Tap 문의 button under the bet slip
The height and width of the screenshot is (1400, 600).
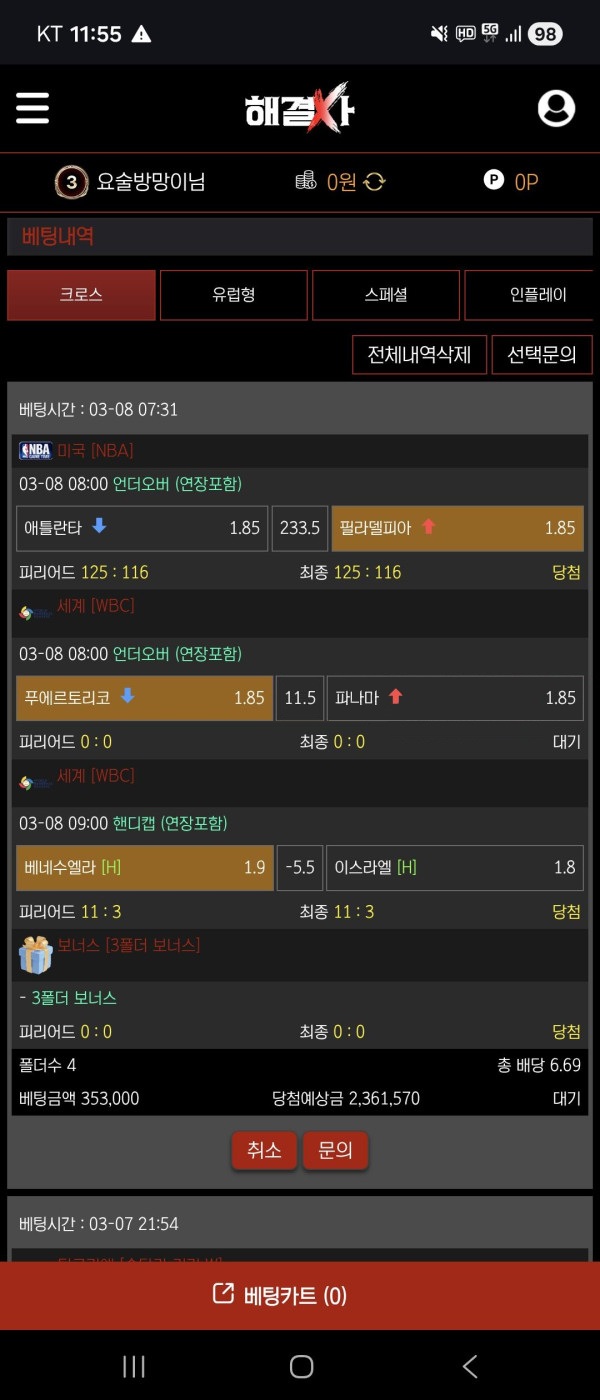pos(335,1150)
